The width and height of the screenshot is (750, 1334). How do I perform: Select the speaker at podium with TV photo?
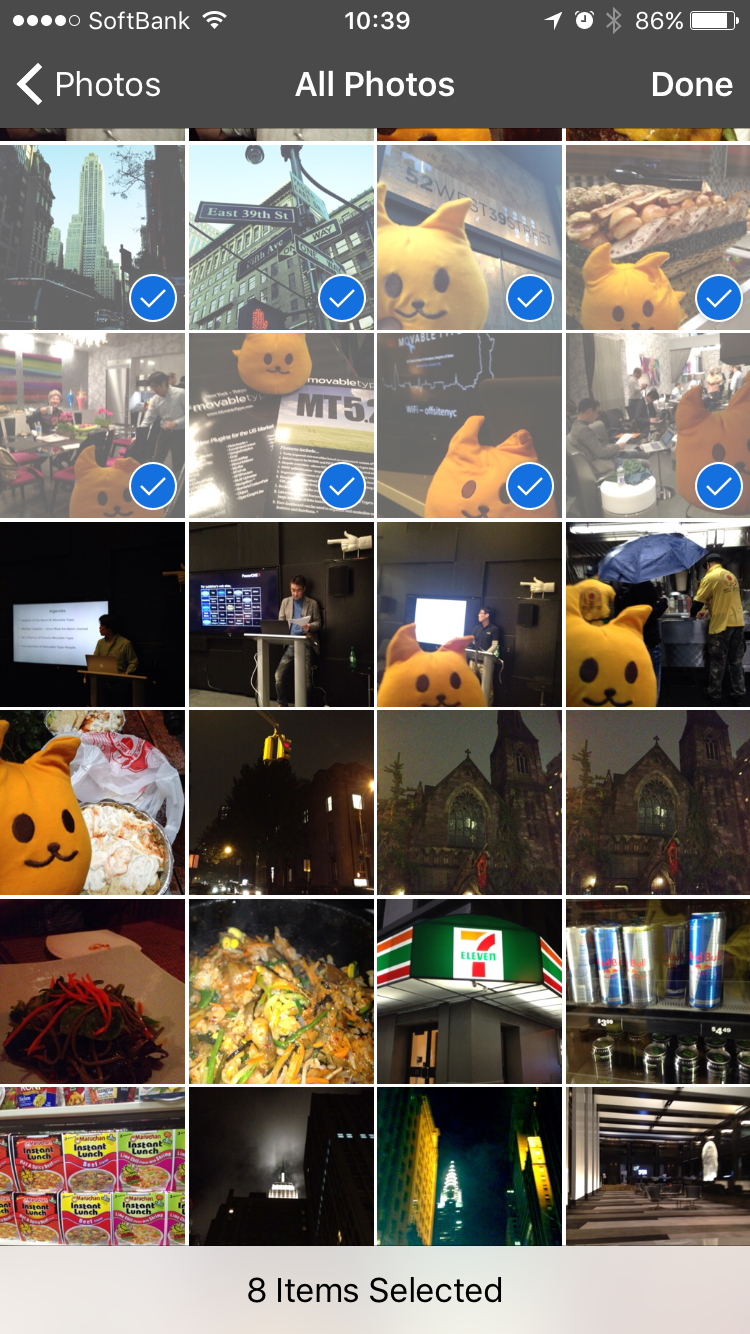click(x=281, y=614)
